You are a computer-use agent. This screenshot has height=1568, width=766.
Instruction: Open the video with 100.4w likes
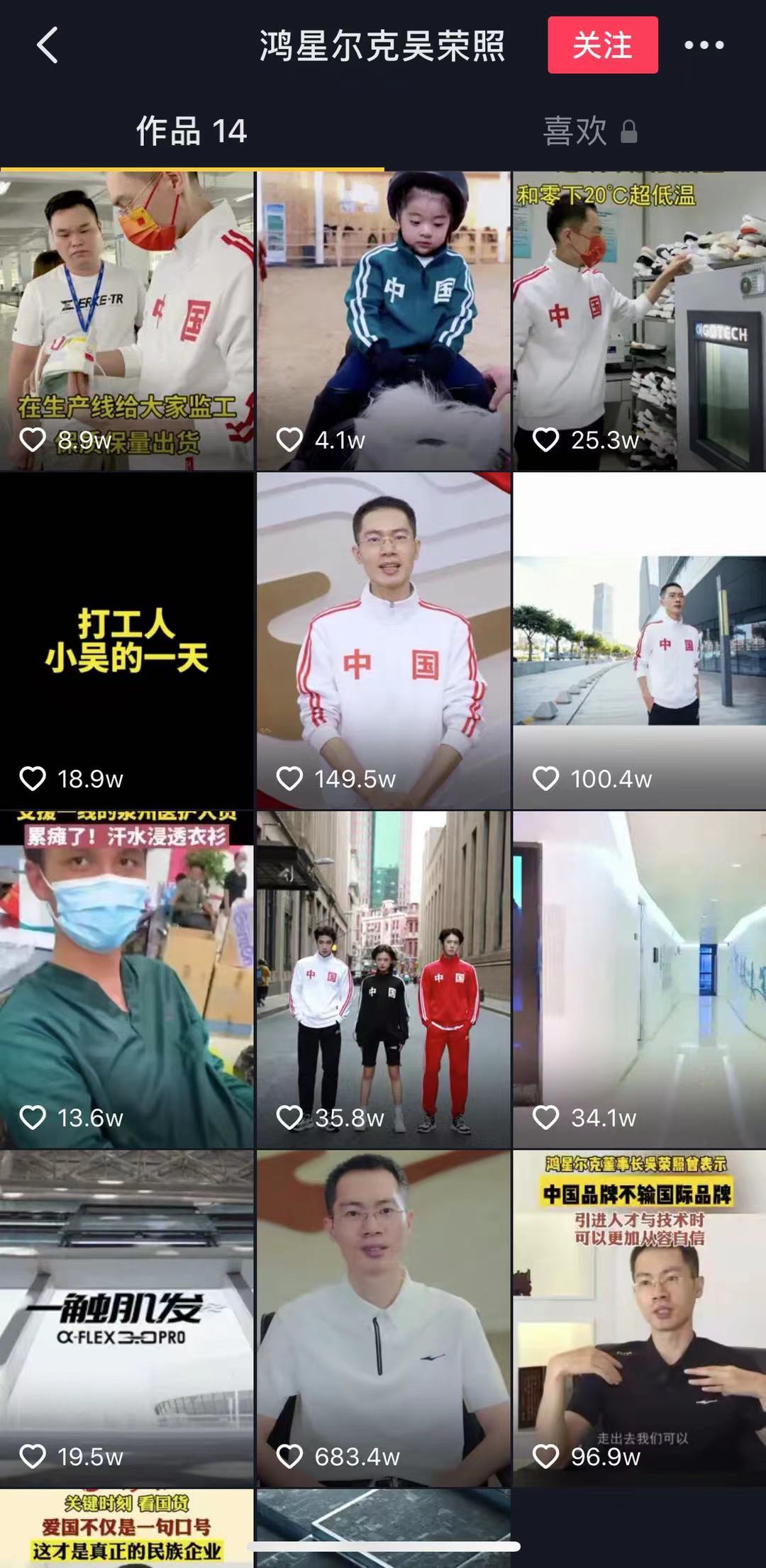639,640
